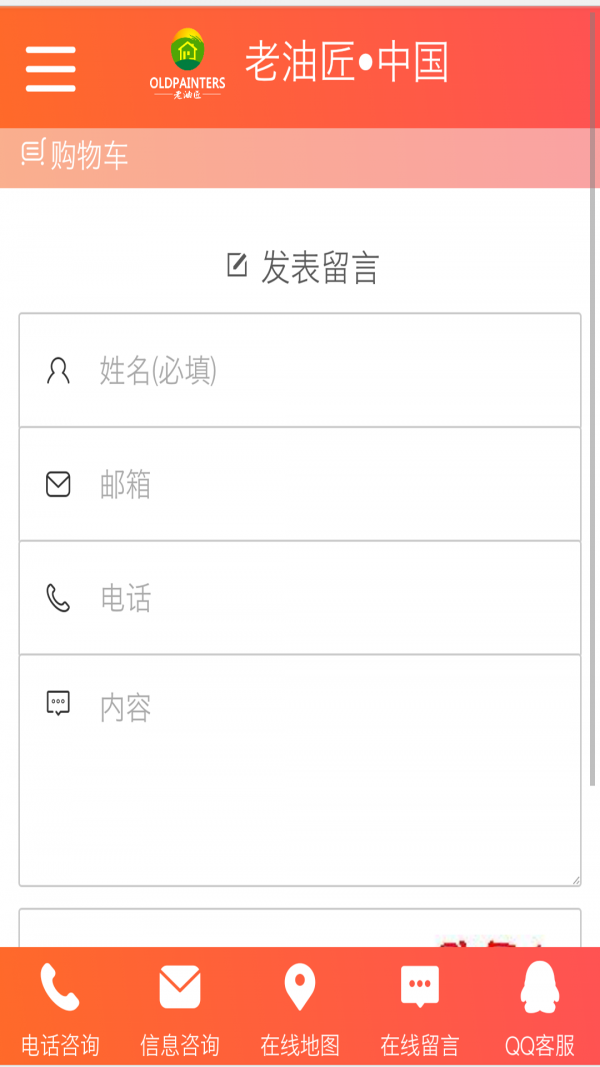Image resolution: width=600 pixels, height=1067 pixels.
Task: Tap the 姓名(必填) name field
Action: point(300,371)
